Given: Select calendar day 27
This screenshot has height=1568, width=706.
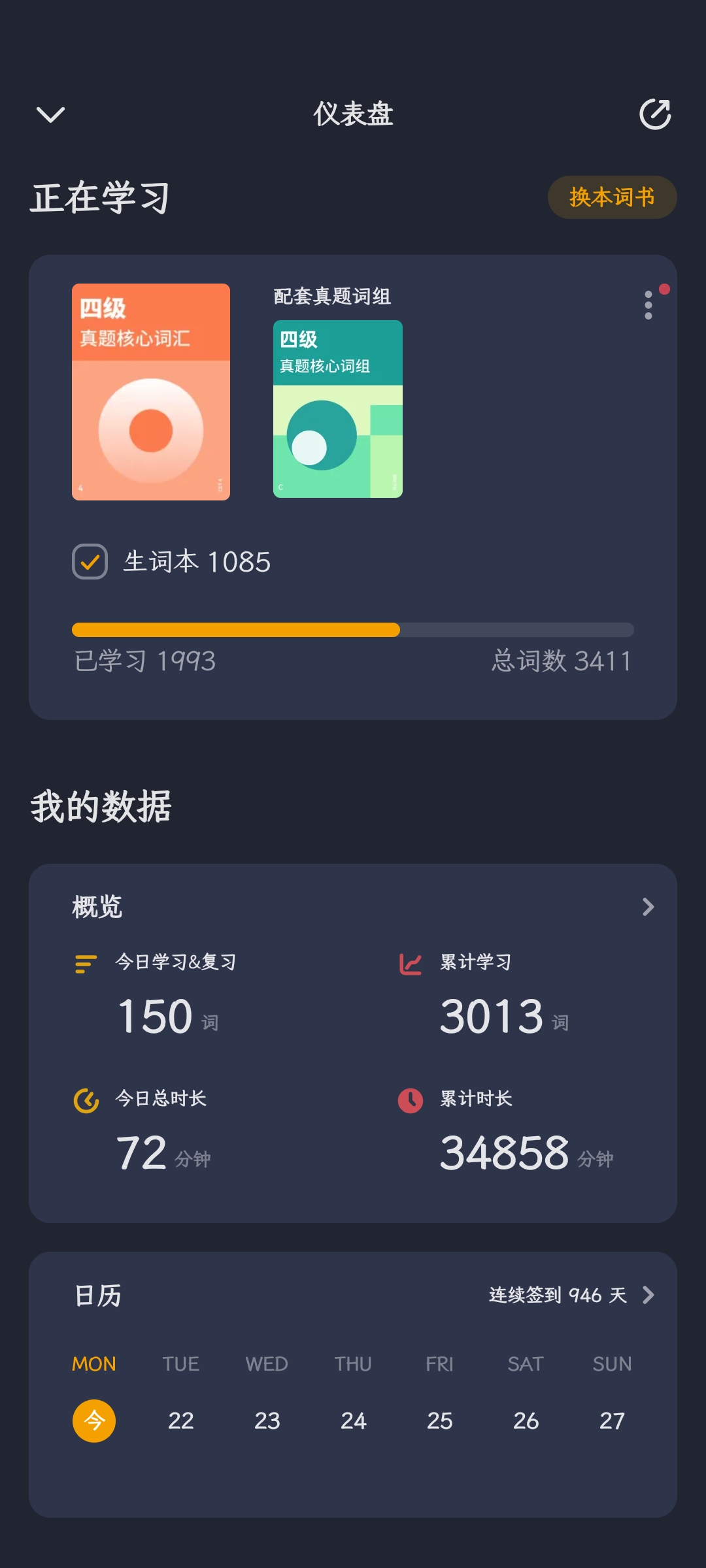Looking at the screenshot, I should 613,1420.
